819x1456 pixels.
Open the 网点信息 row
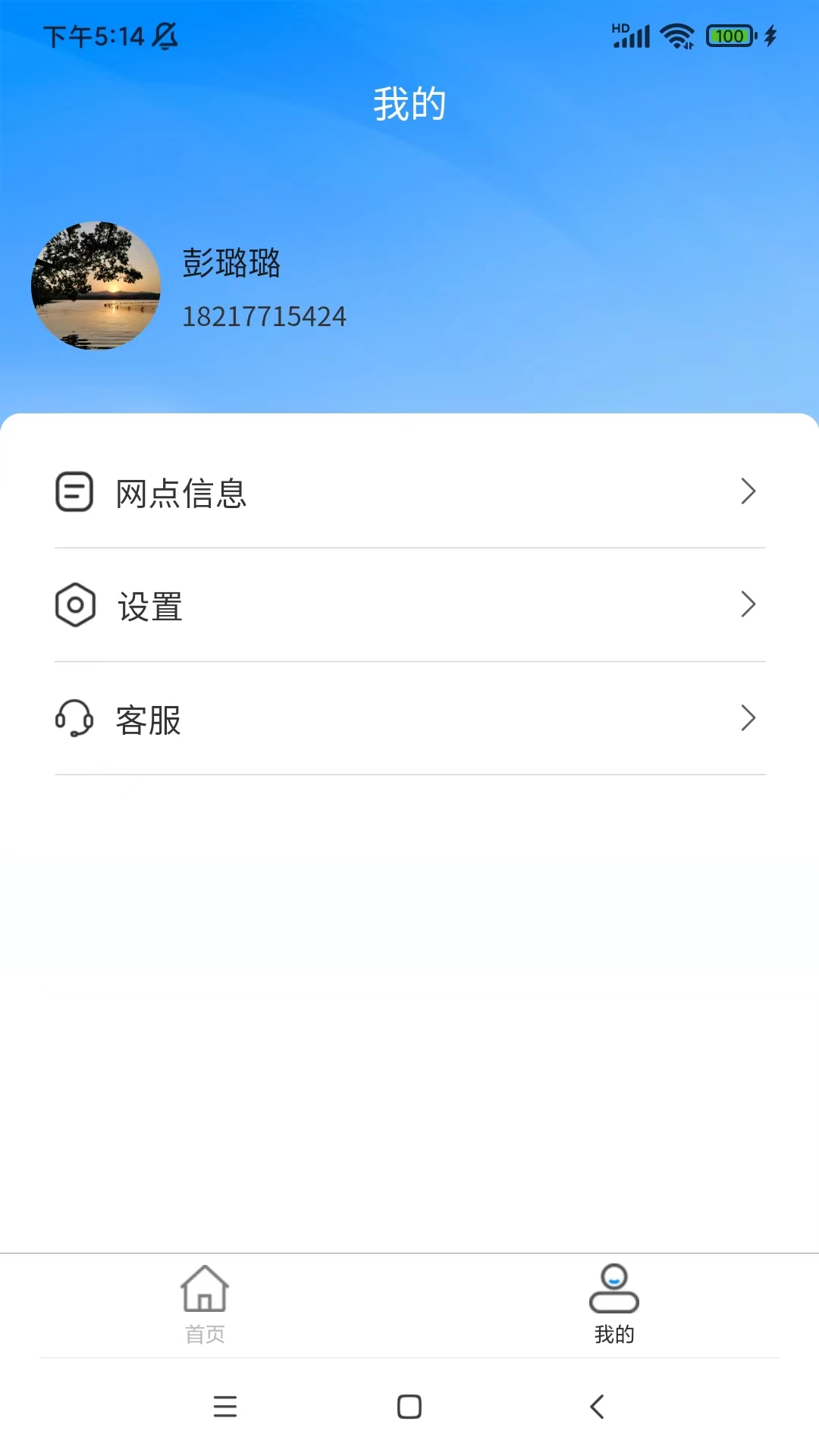[x=409, y=492]
